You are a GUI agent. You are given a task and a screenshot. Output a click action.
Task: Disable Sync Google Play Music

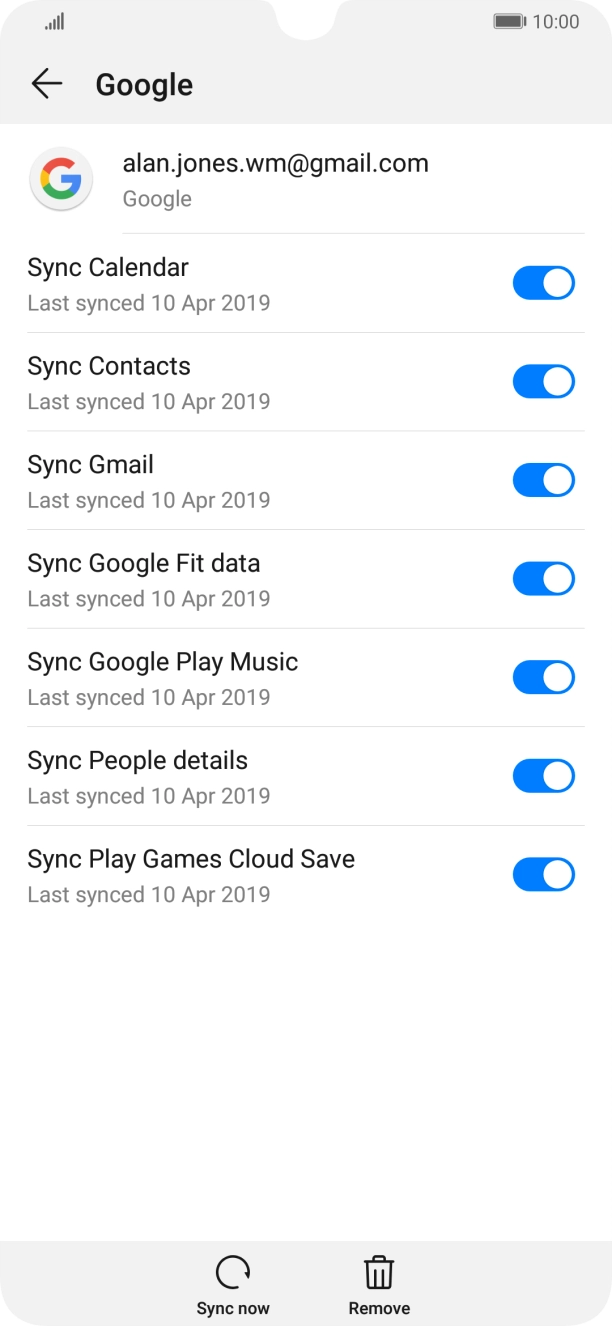[x=543, y=678]
